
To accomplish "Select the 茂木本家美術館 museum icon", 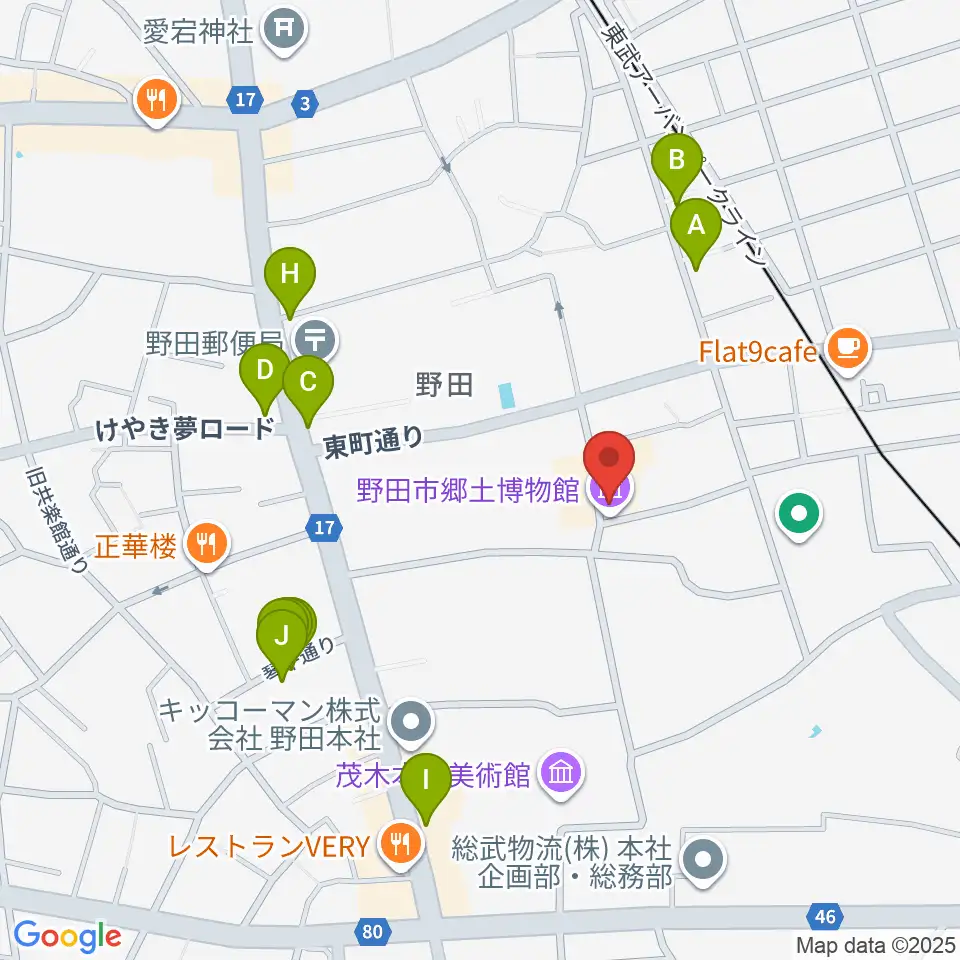I will coord(561,775).
